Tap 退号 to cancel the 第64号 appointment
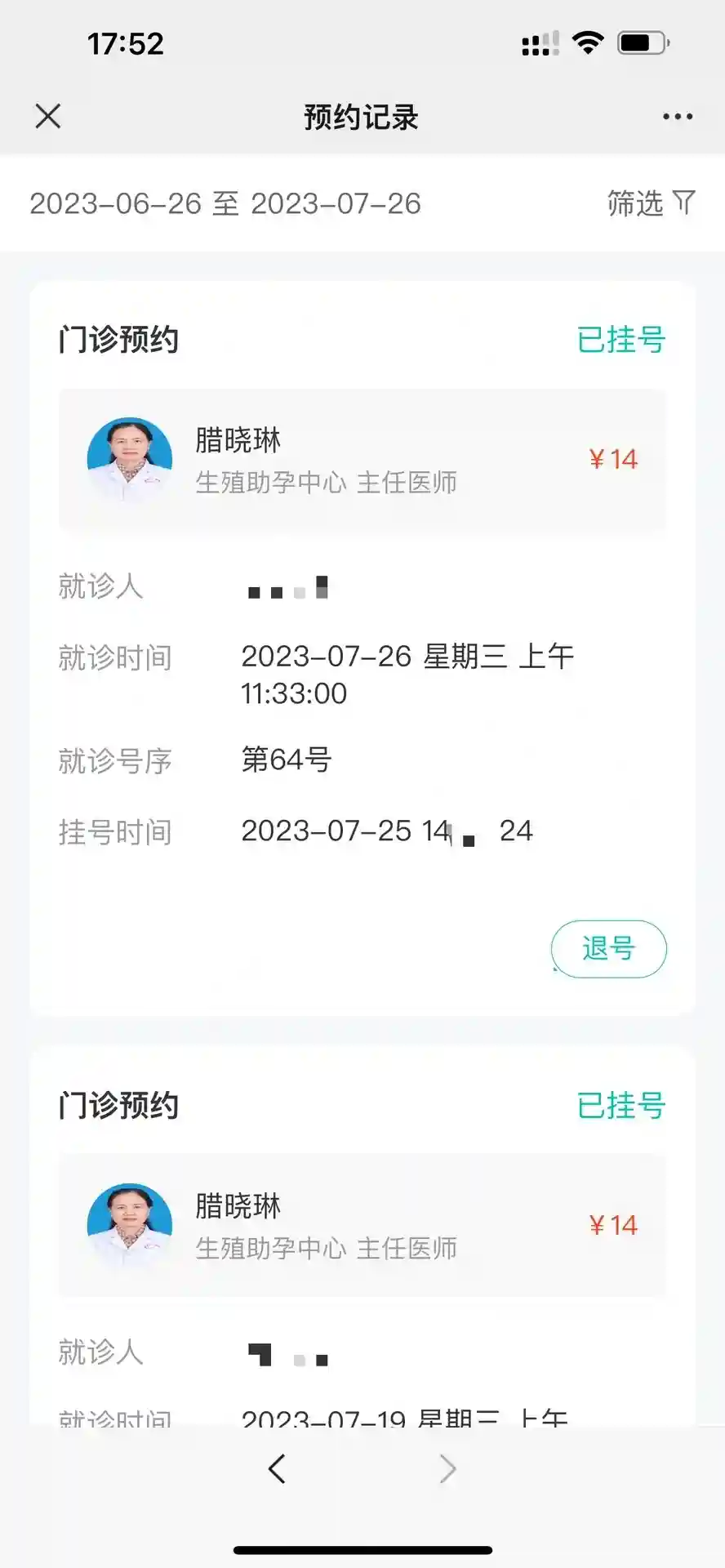 tap(608, 949)
